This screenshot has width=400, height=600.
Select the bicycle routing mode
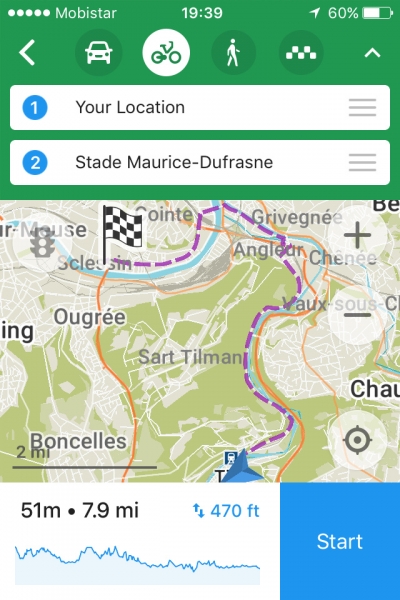point(166,52)
